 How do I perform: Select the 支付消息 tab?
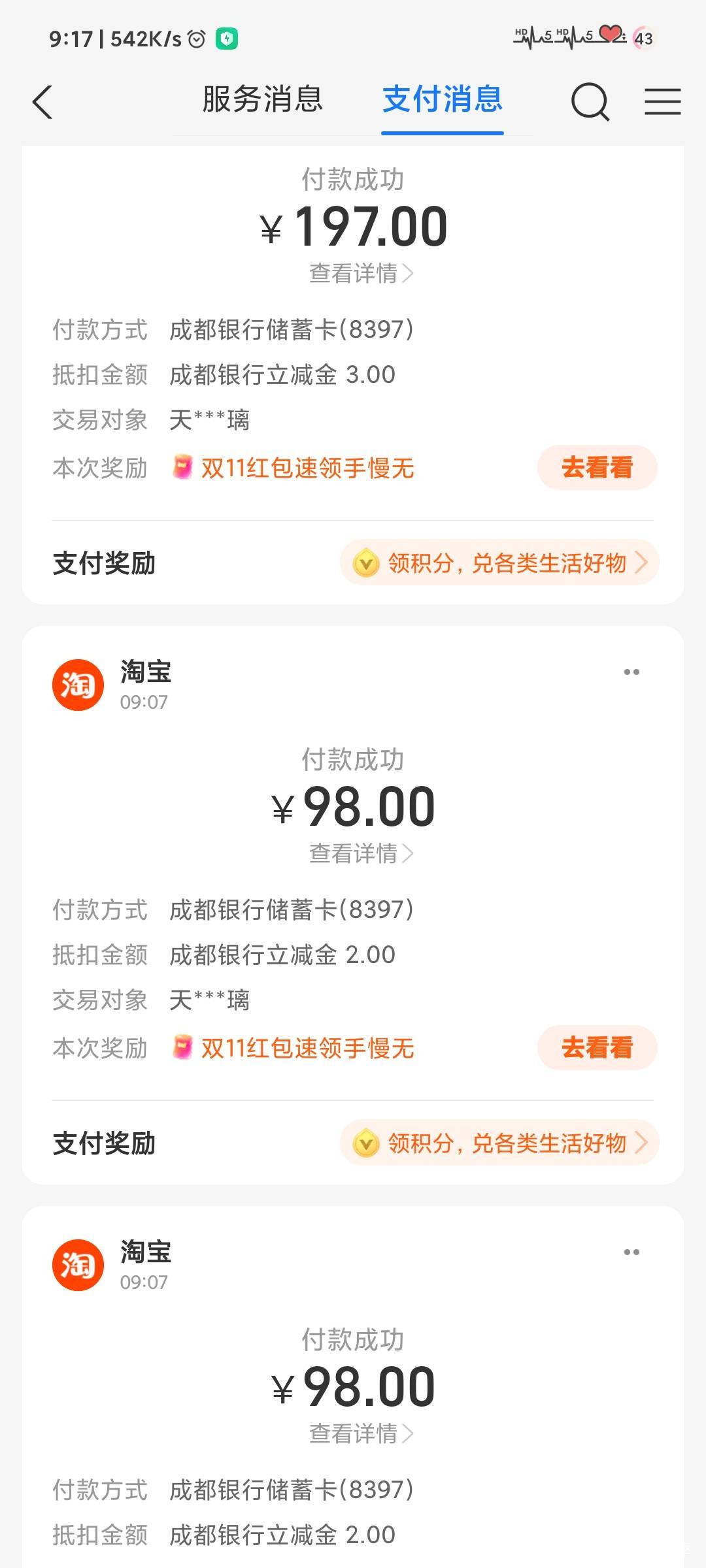(x=443, y=100)
